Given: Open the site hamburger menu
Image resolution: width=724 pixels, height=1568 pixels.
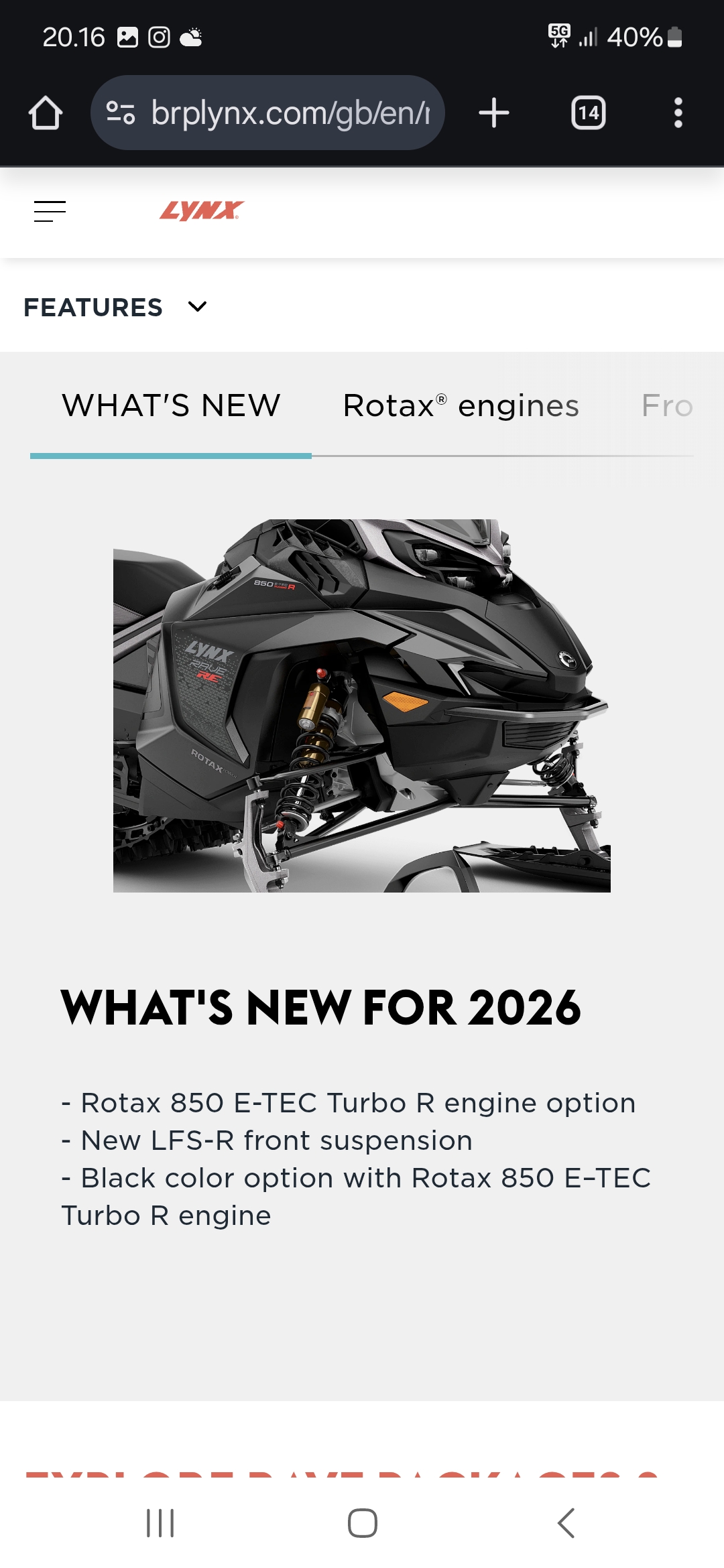Looking at the screenshot, I should pyautogui.click(x=50, y=211).
